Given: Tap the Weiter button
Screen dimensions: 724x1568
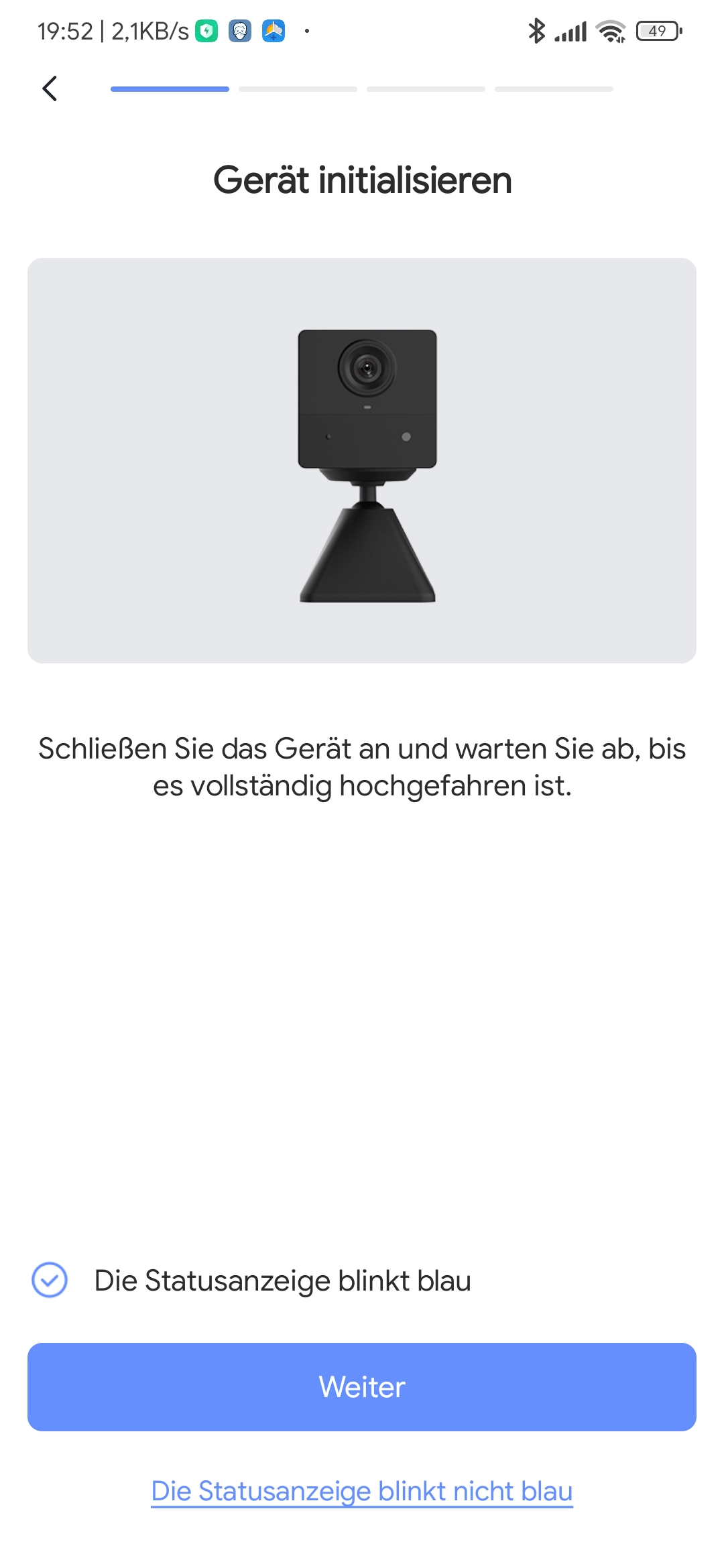Looking at the screenshot, I should [362, 1387].
